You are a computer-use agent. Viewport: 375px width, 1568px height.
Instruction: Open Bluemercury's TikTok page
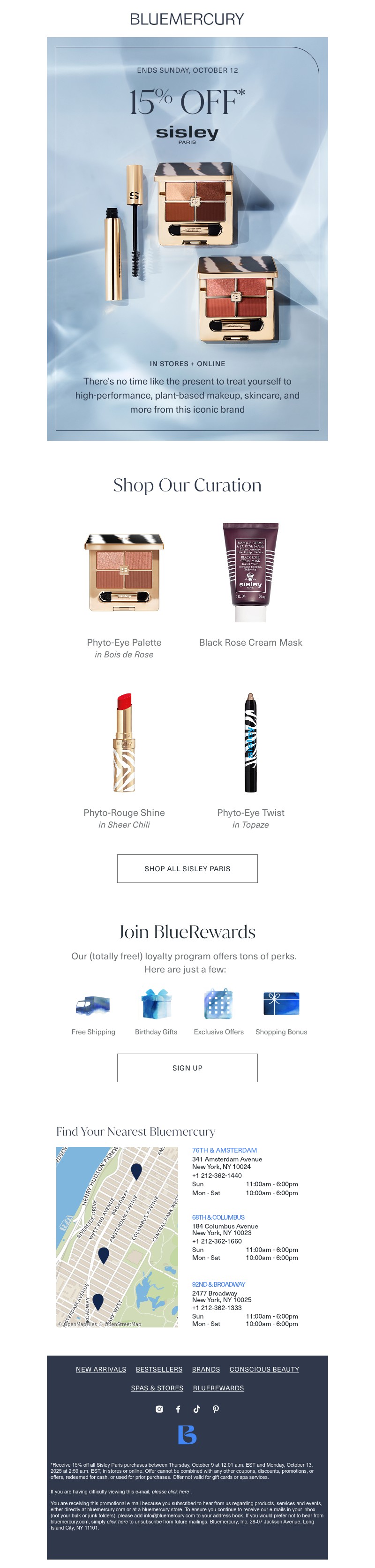pos(196,1409)
